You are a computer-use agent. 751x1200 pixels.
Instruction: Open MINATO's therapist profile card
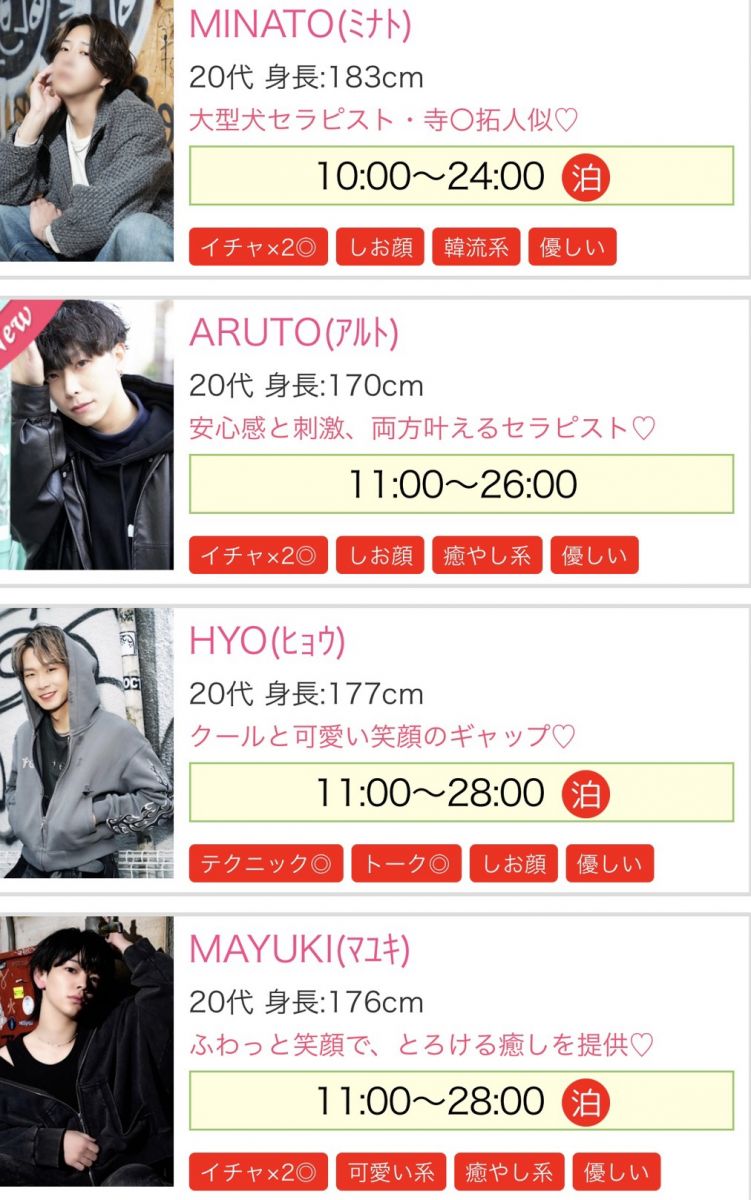[x=300, y=24]
